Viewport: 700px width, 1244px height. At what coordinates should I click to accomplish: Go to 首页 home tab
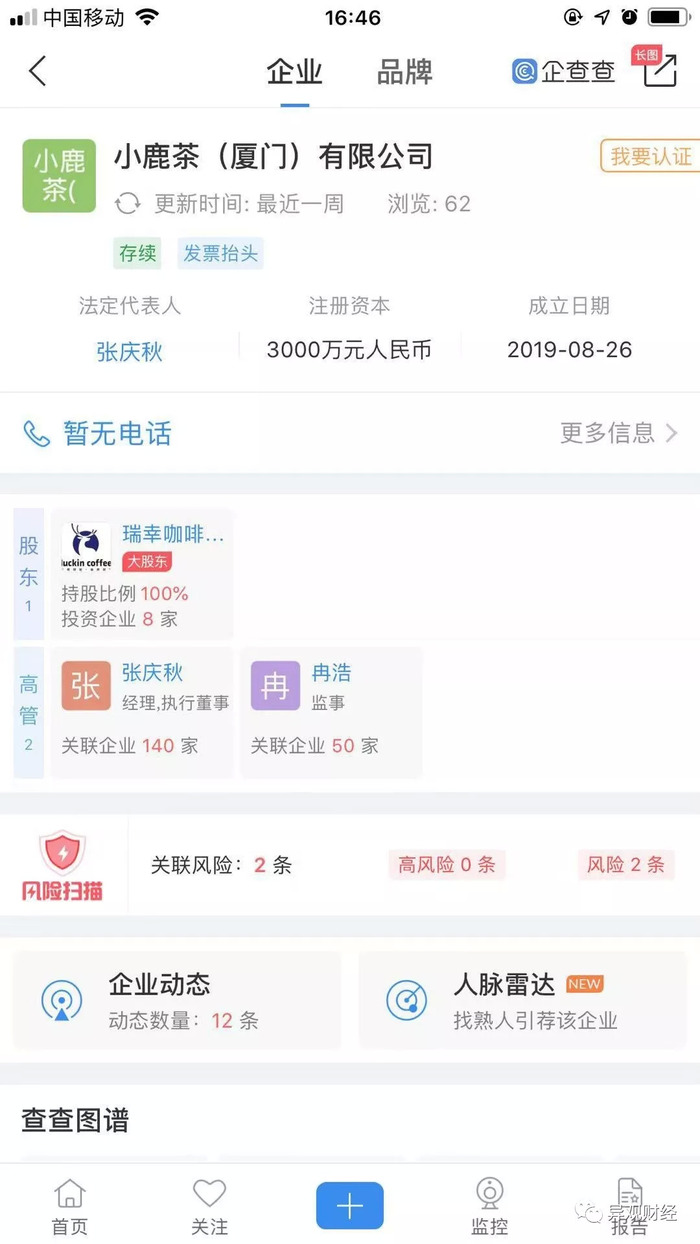tap(69, 1207)
